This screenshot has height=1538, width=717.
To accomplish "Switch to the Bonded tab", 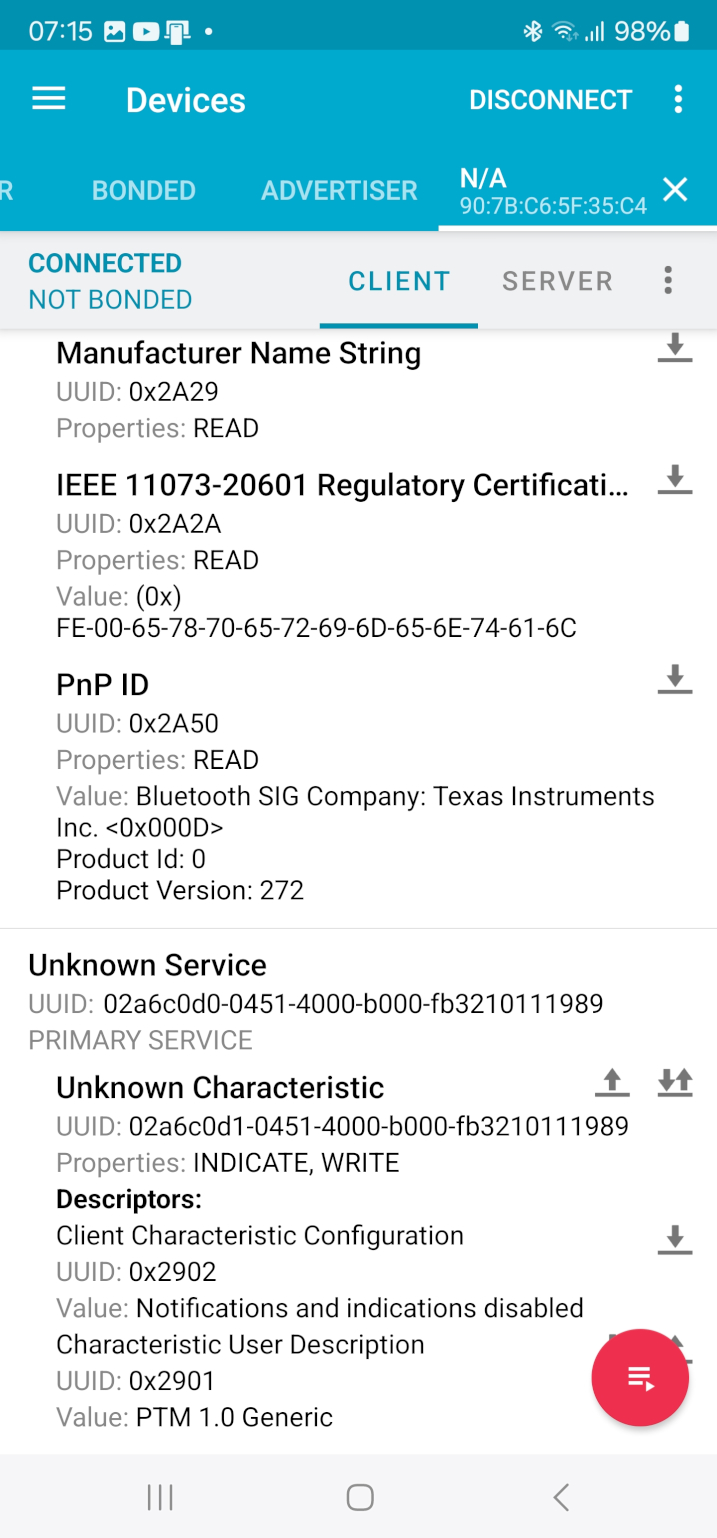I will click(143, 190).
